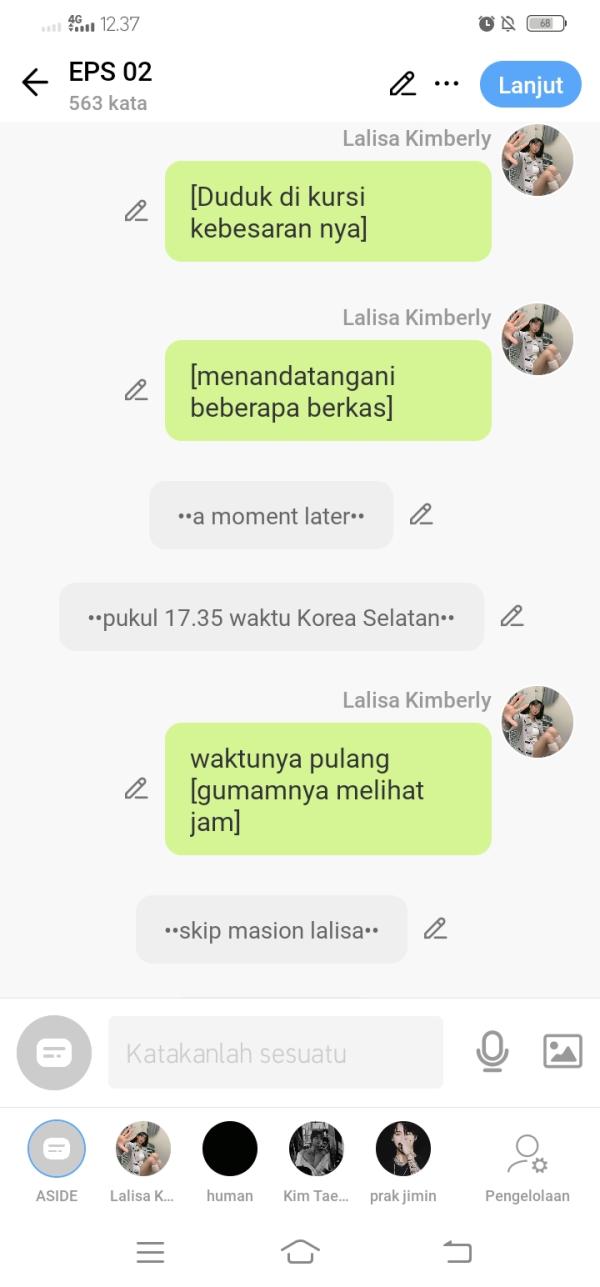Image resolution: width=600 pixels, height=1287 pixels.
Task: Tap the microphone icon for voice input
Action: coord(492,1051)
